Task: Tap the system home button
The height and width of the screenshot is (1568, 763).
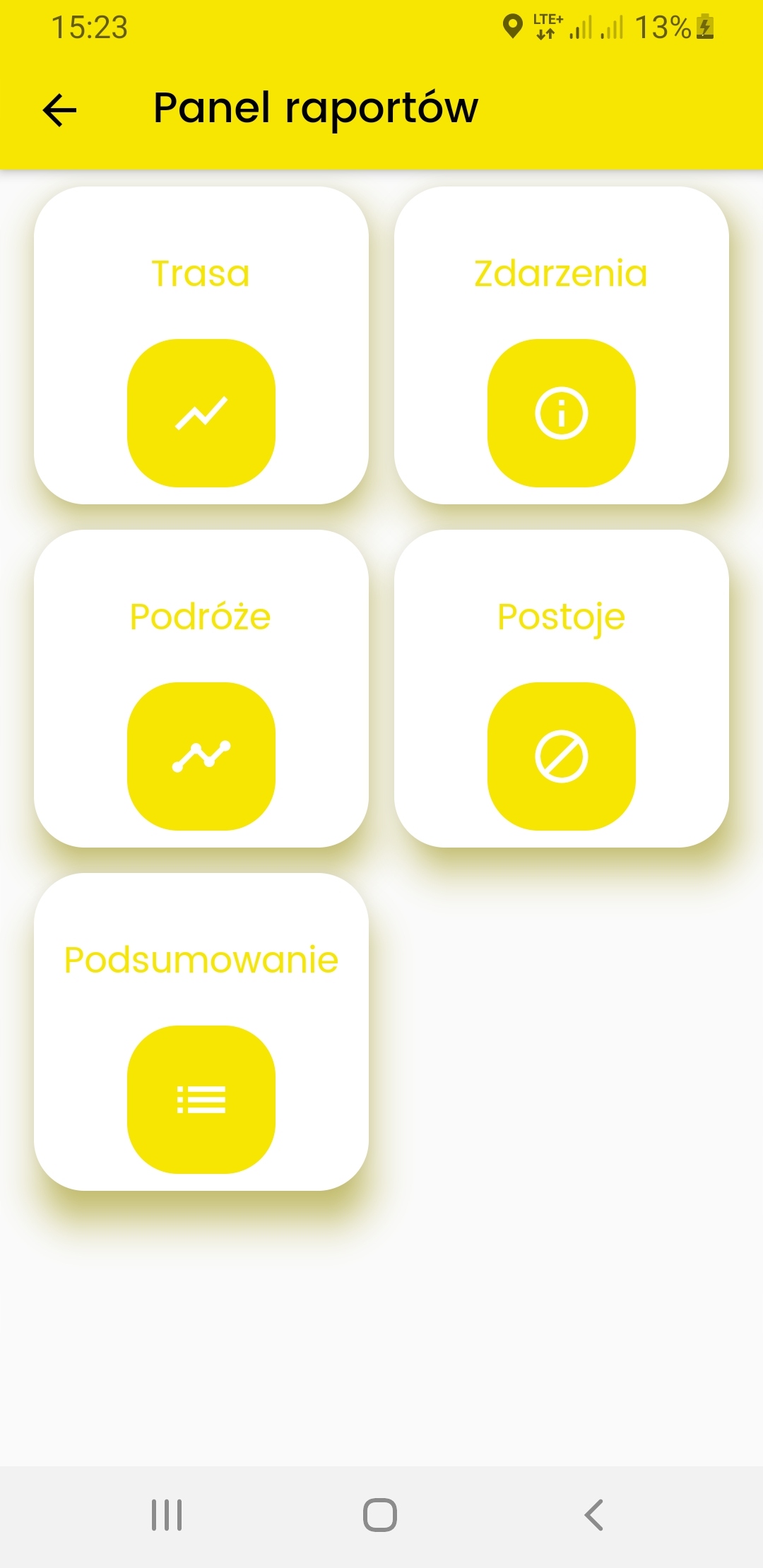Action: pos(380,1515)
